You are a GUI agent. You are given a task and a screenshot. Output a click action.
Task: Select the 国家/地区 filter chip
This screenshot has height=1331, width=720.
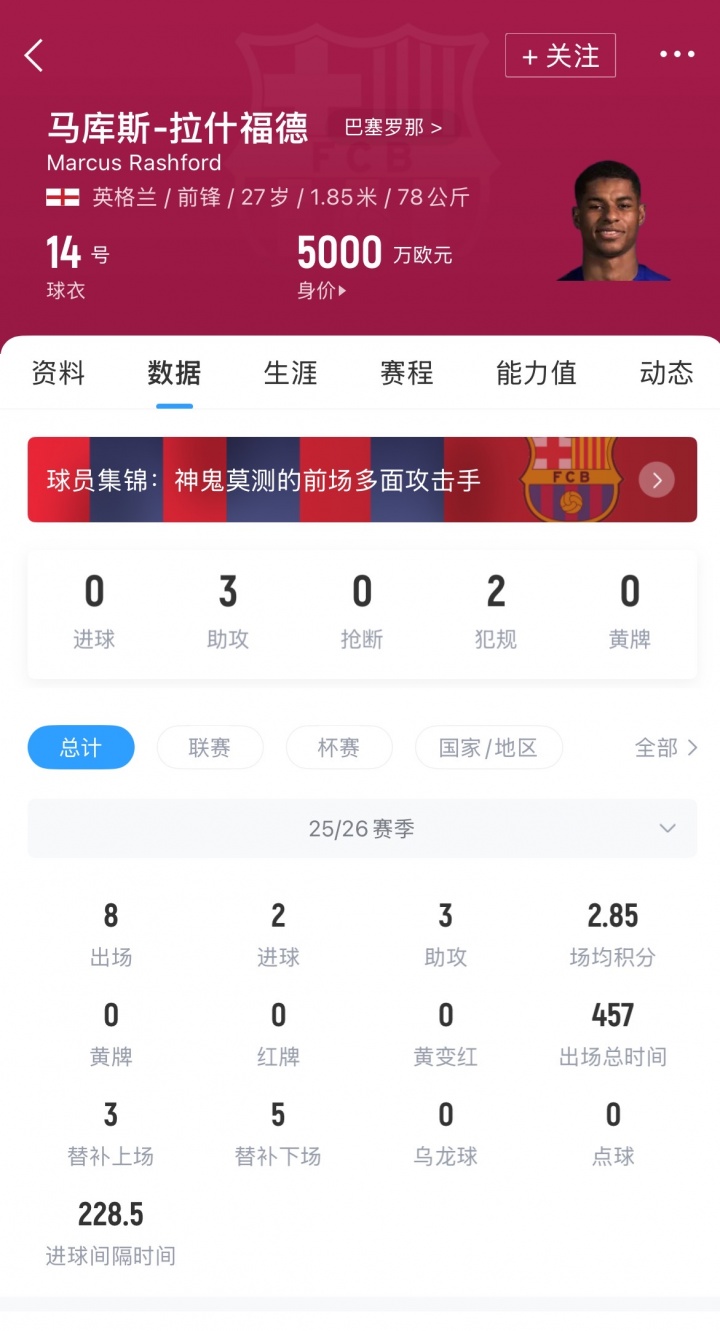pos(488,747)
